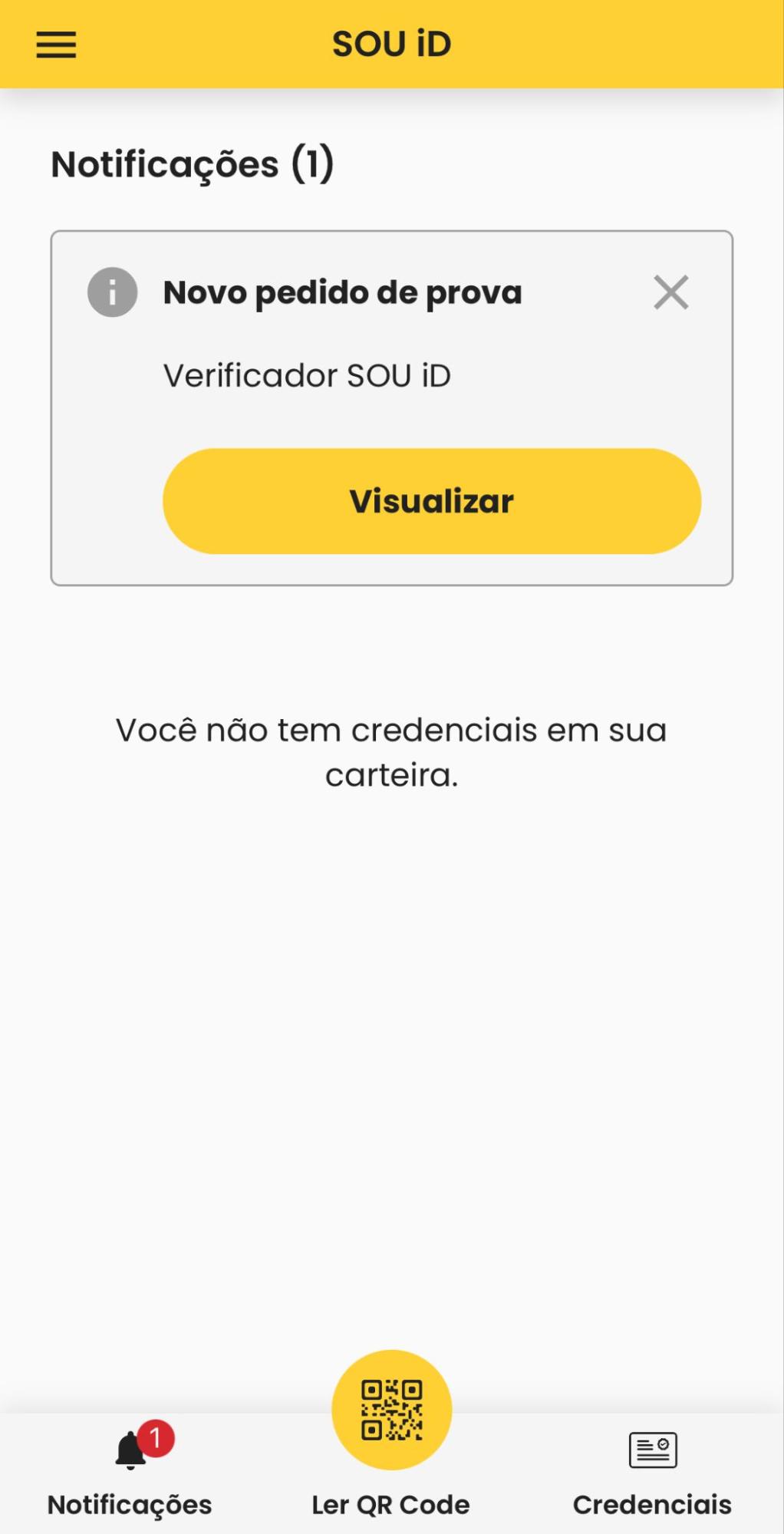Dismiss the Novo pedido de prova notification
Viewport: 784px width, 1534px height.
[x=670, y=292]
